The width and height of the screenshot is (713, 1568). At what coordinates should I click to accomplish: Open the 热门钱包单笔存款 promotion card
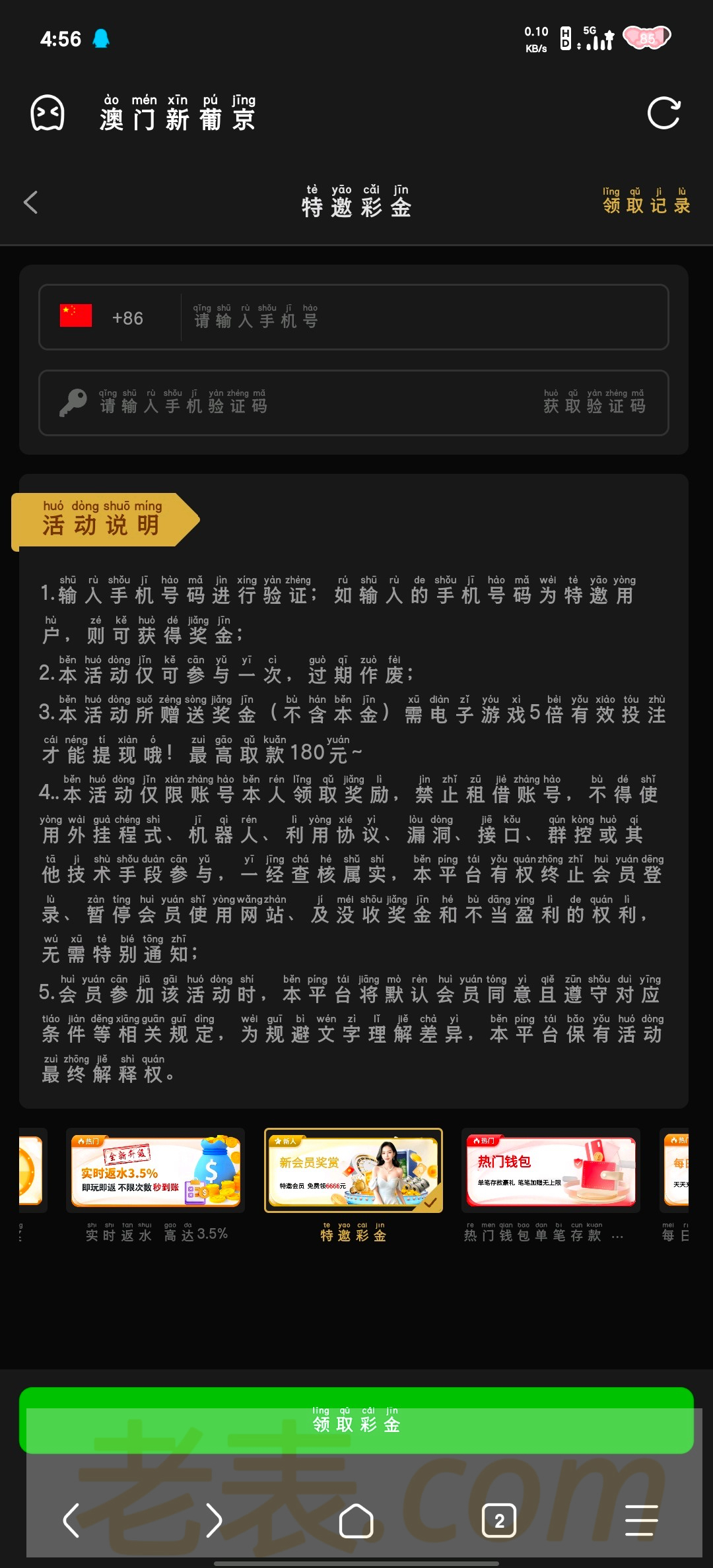click(x=551, y=1172)
